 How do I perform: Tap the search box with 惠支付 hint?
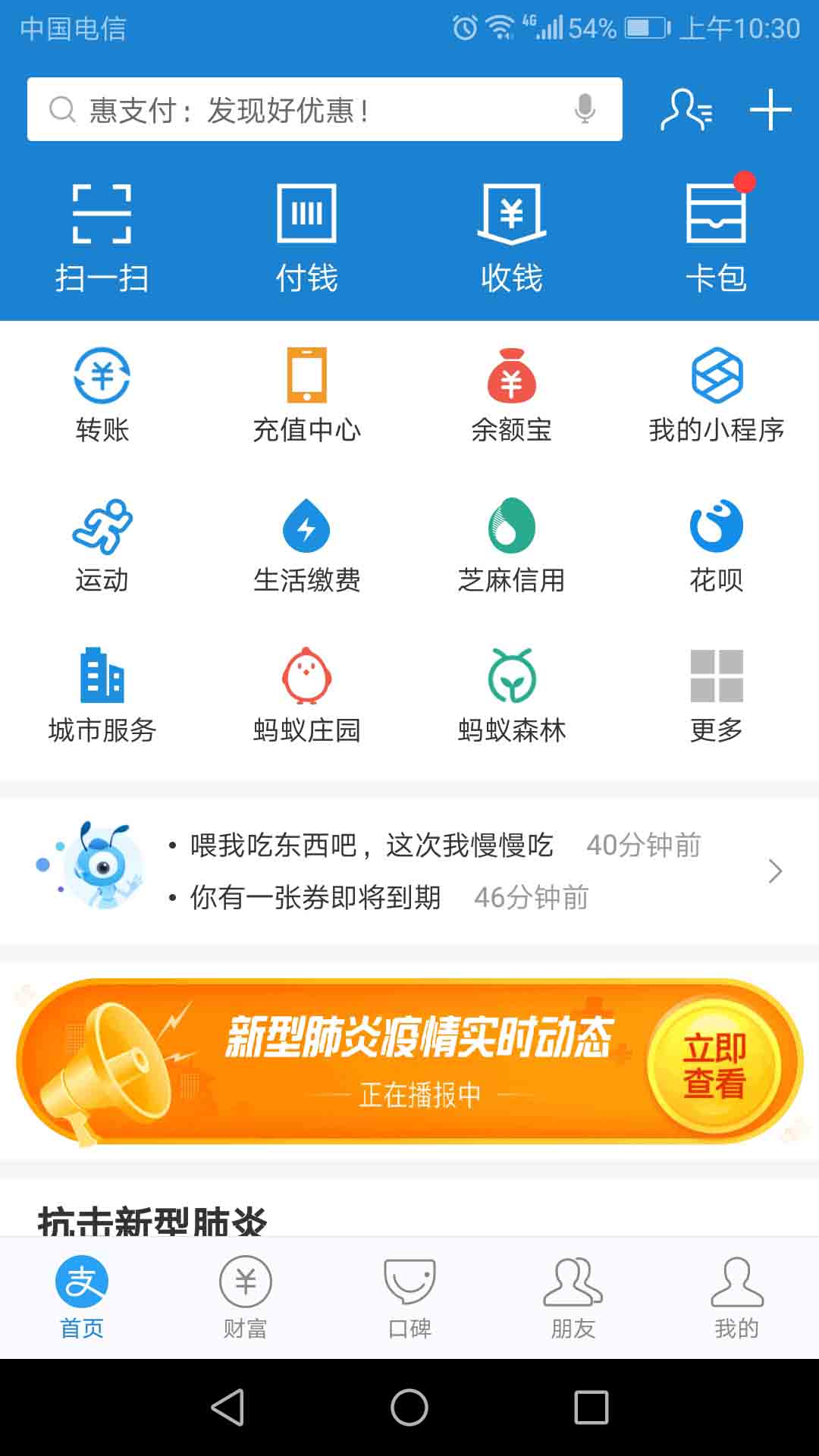click(303, 110)
